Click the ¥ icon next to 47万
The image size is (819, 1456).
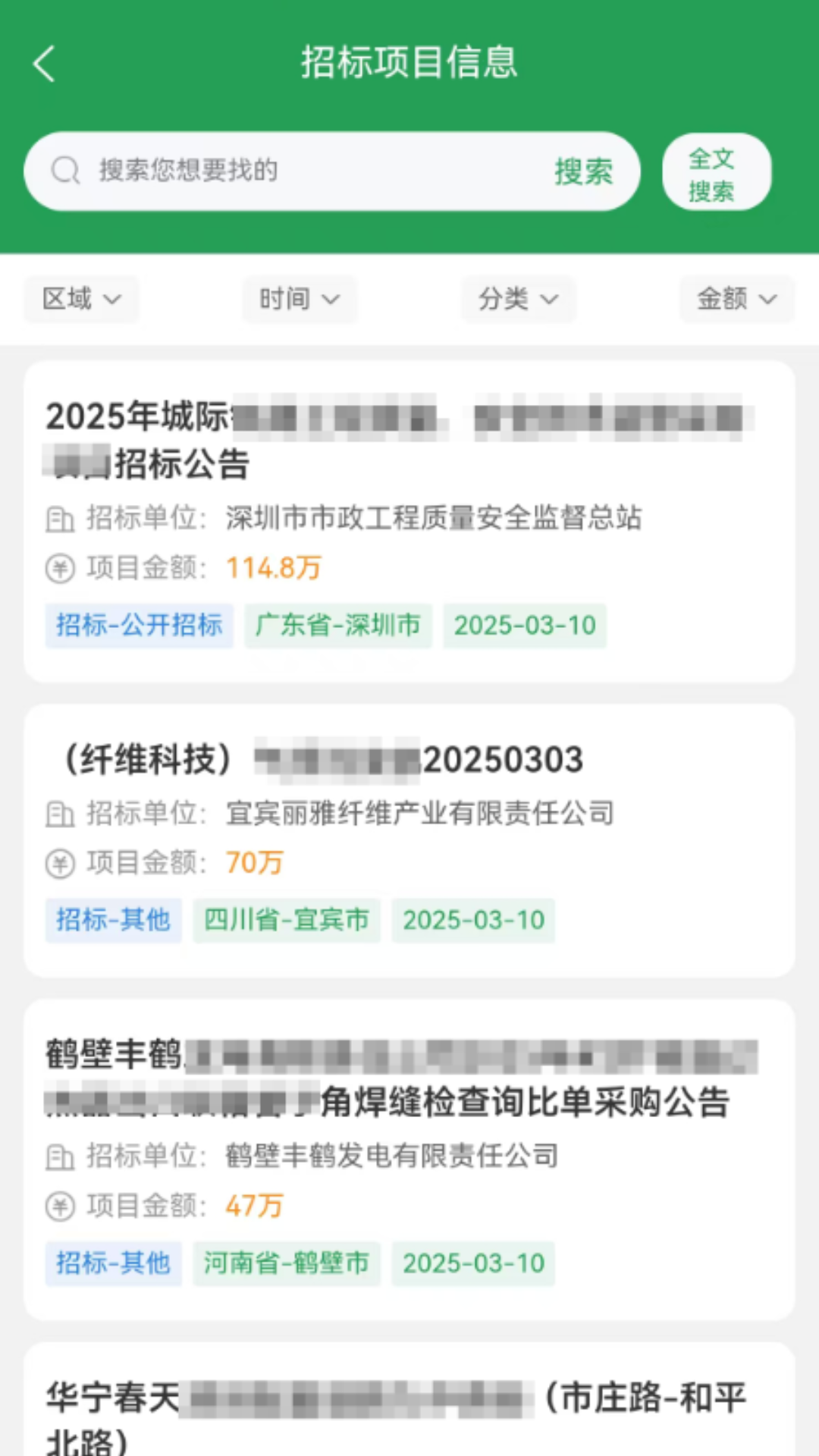60,1206
